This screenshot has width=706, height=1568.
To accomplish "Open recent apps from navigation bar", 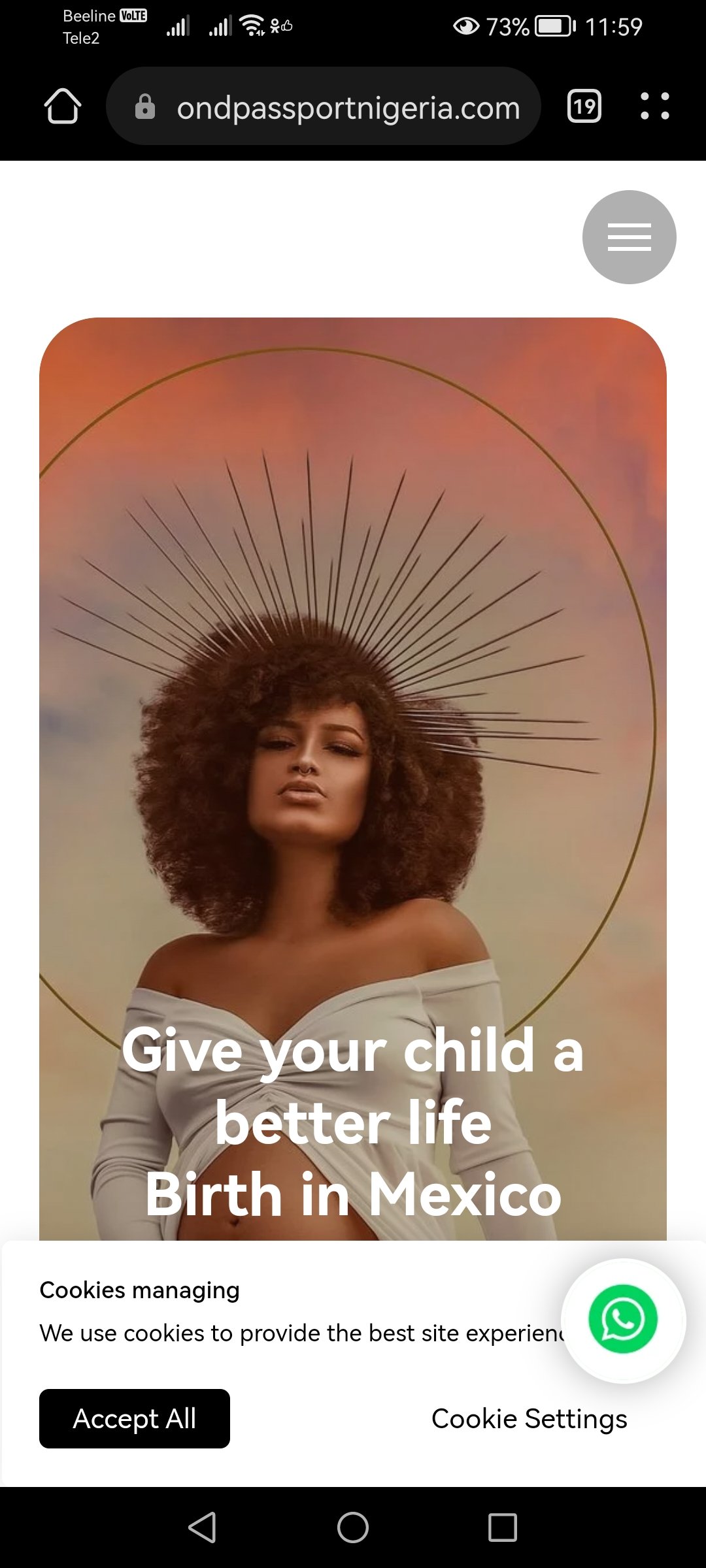I will coord(502,1527).
